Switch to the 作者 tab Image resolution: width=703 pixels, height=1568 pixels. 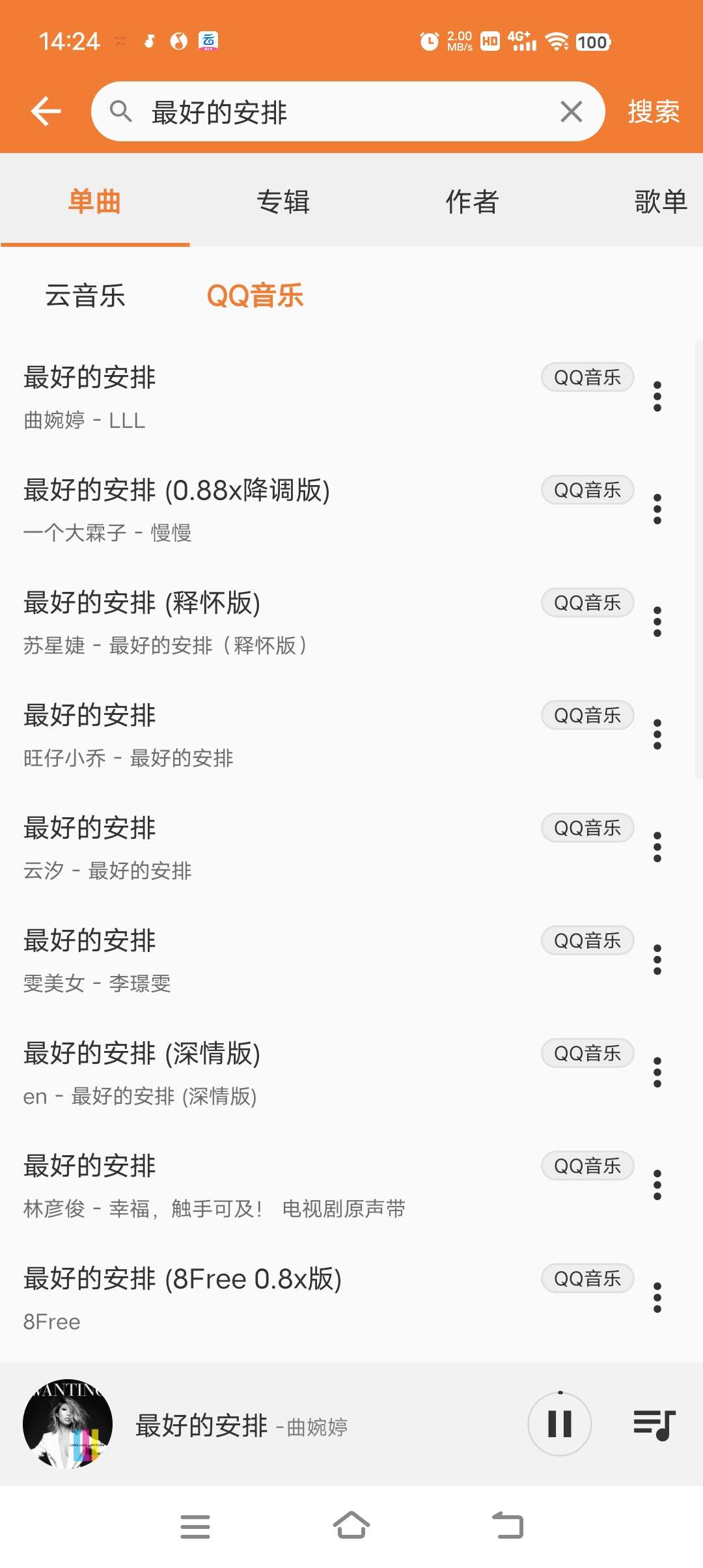coord(473,203)
